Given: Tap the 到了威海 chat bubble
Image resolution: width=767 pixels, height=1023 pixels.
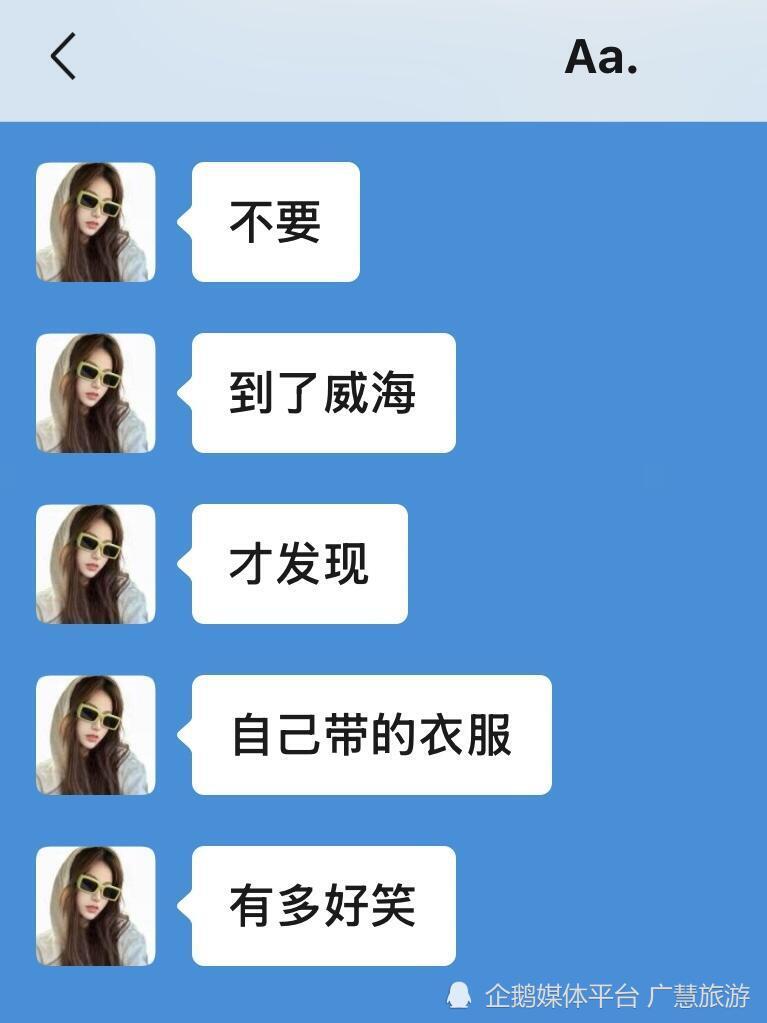Looking at the screenshot, I should coord(322,392).
